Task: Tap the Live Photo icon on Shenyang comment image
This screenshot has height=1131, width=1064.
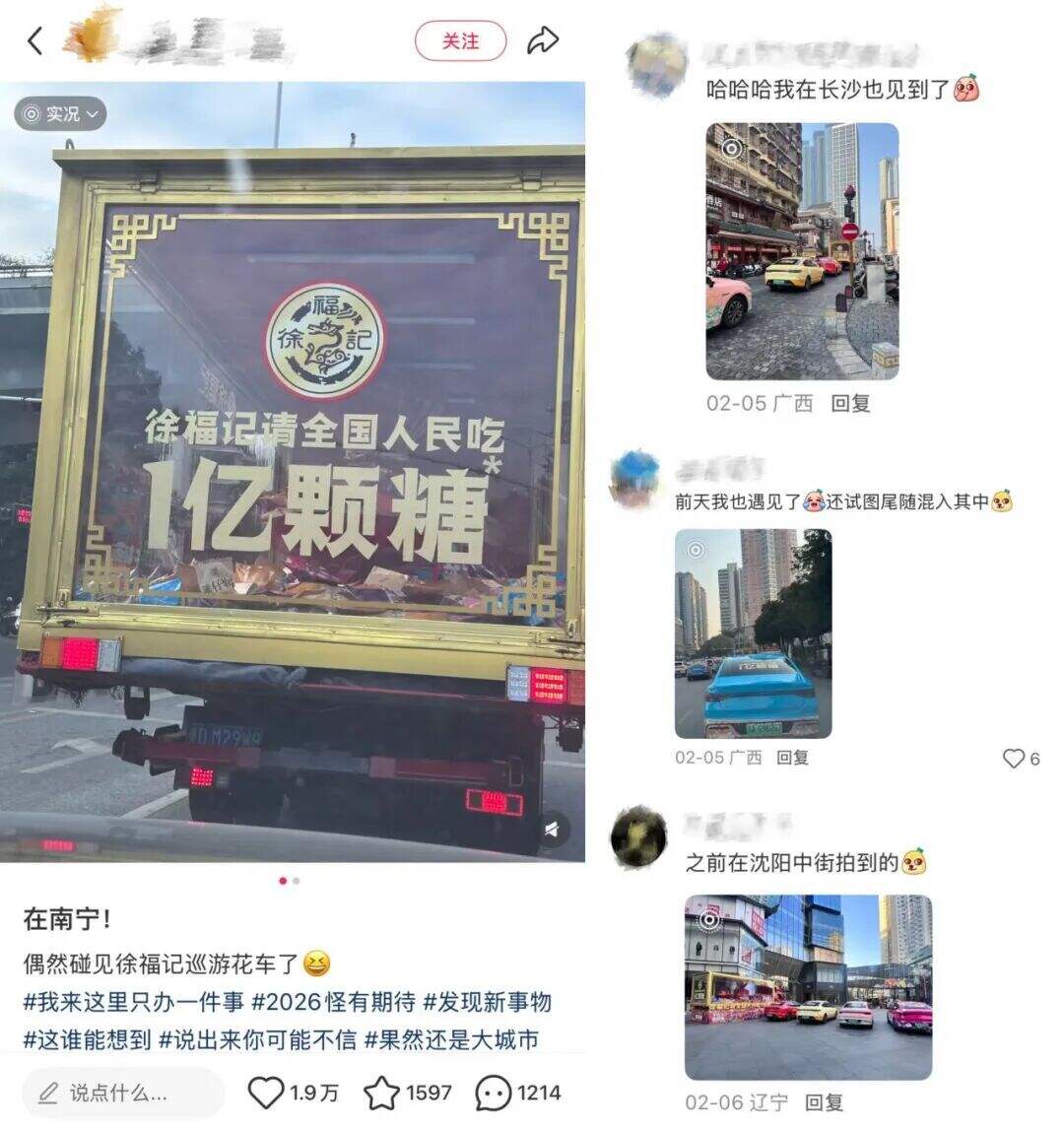Action: (712, 917)
